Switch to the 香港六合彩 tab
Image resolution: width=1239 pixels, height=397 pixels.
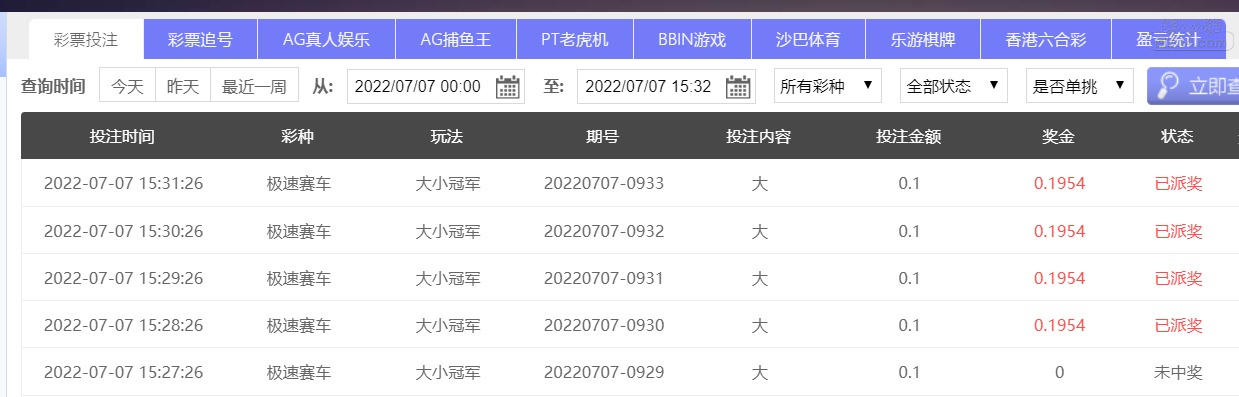pos(1047,40)
